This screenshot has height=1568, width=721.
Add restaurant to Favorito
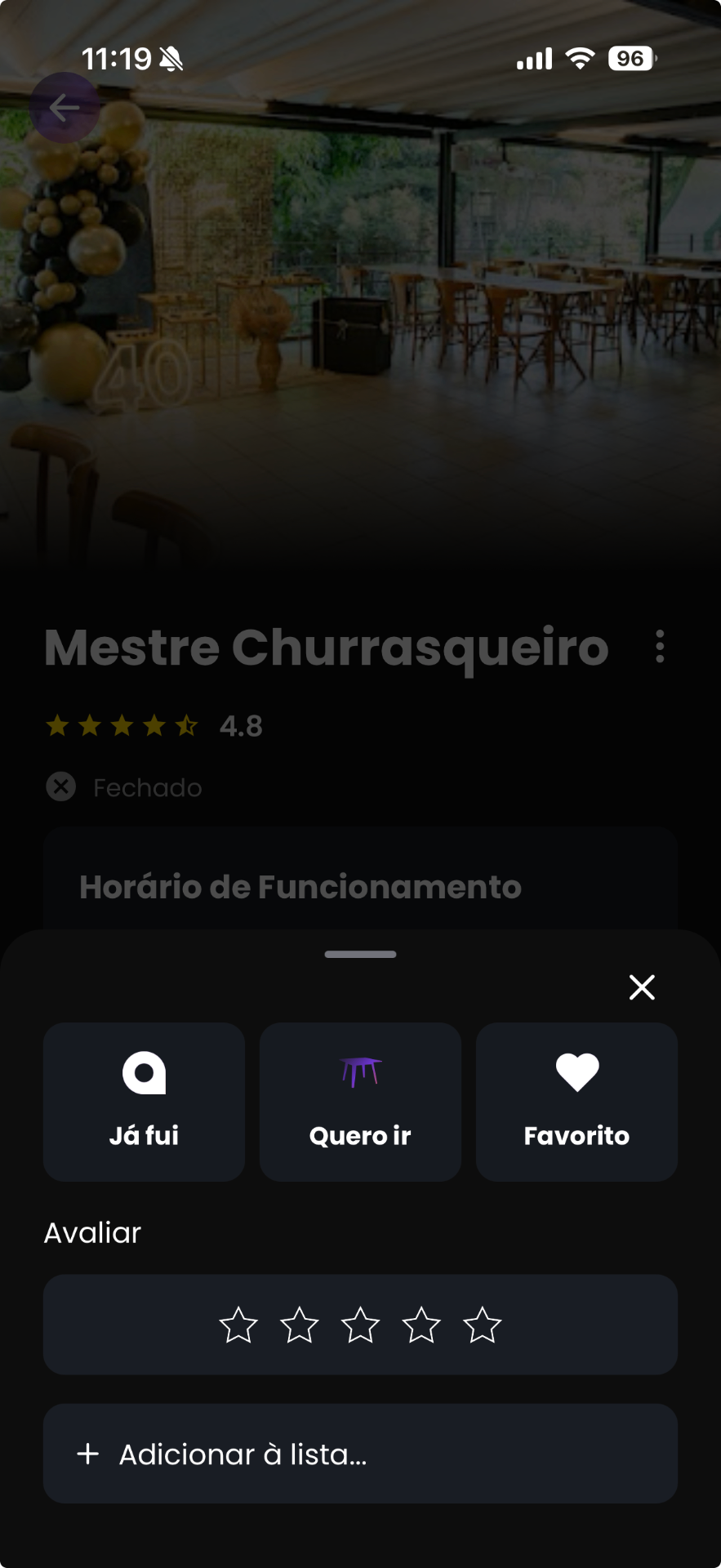pos(576,1101)
